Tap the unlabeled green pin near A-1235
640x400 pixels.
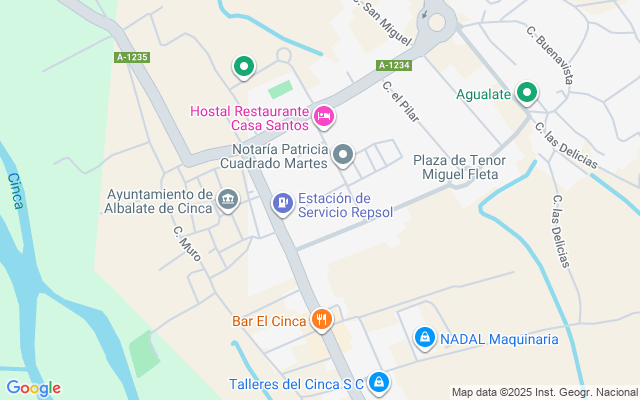pos(243,67)
